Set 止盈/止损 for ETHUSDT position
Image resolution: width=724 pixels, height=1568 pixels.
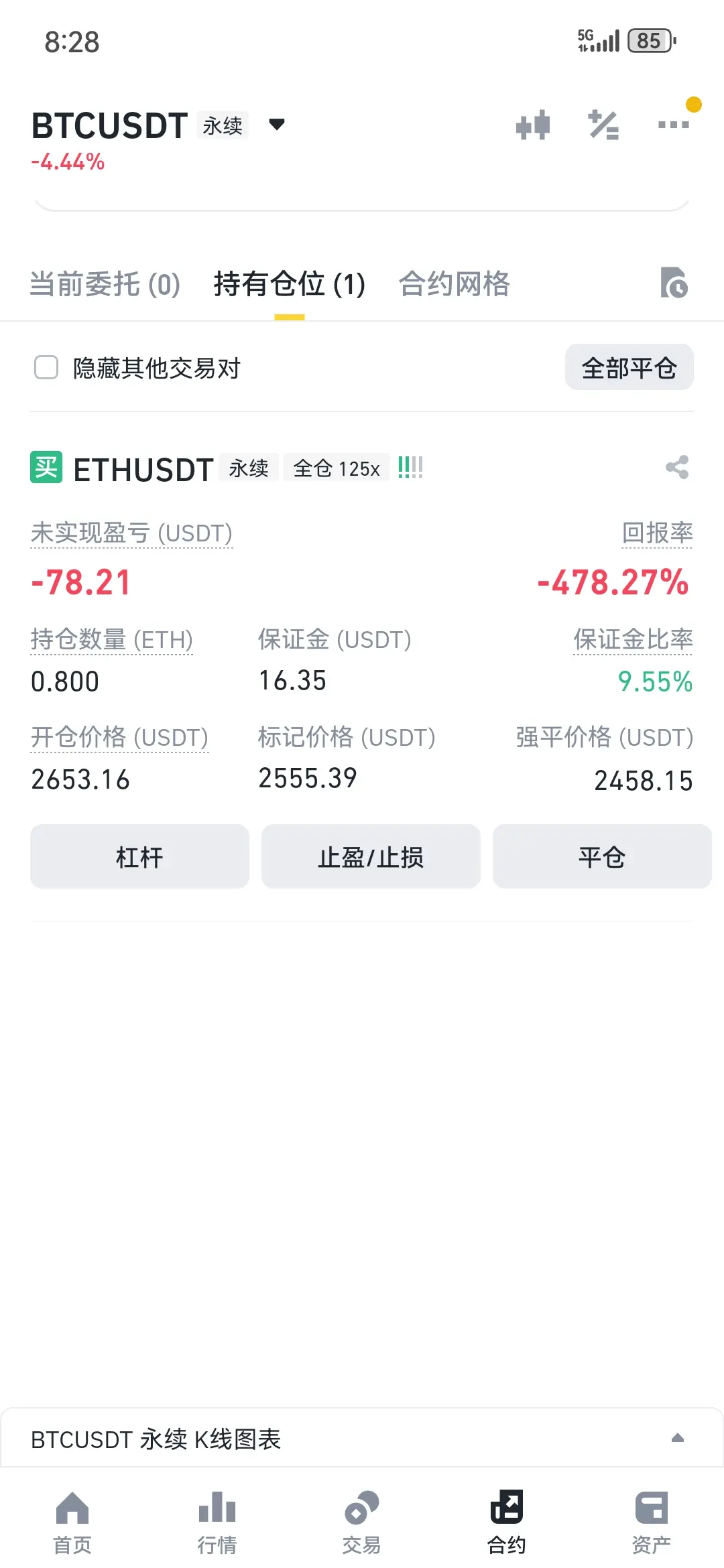[371, 856]
